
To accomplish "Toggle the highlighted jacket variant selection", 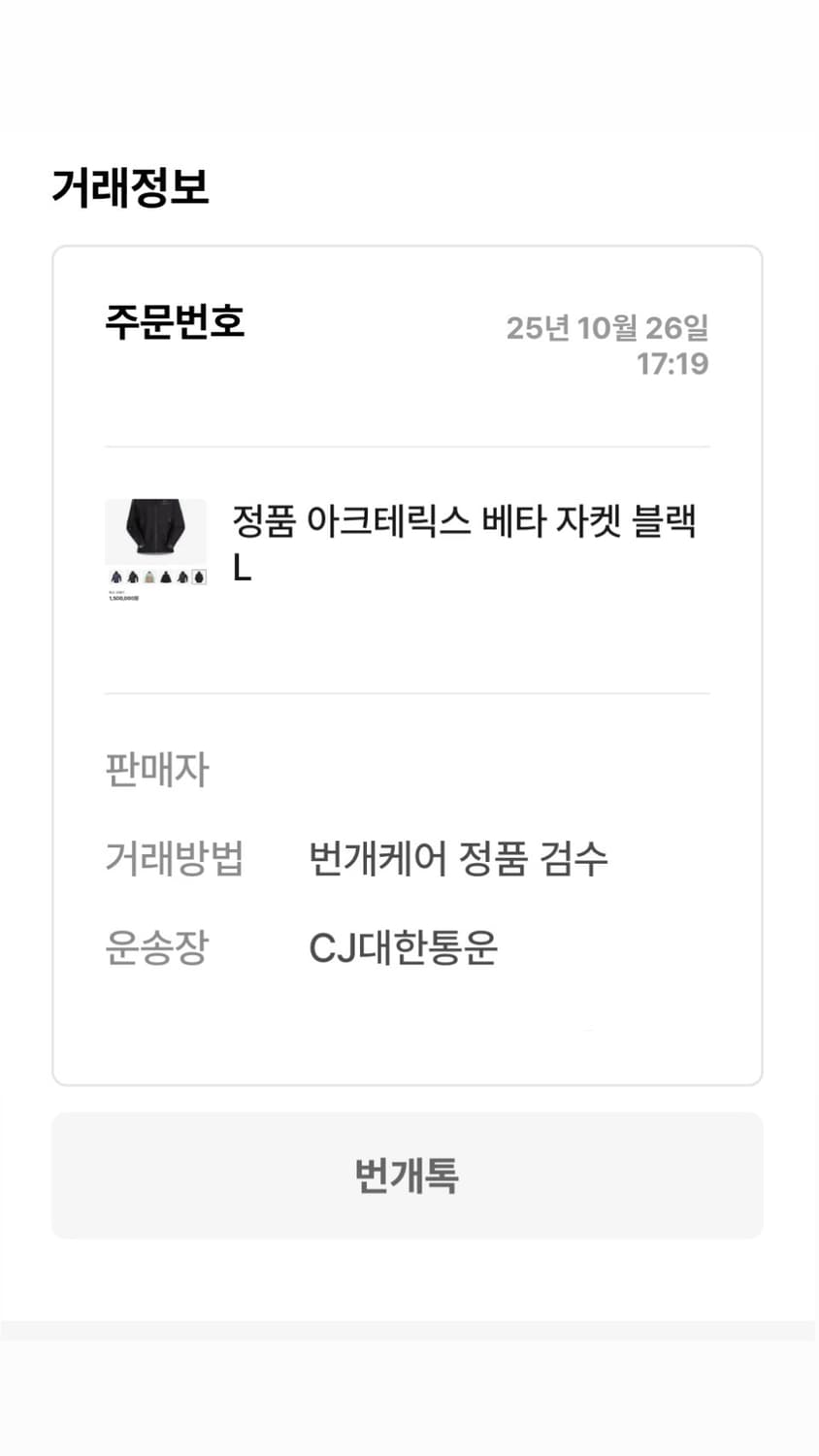I will coord(198,577).
